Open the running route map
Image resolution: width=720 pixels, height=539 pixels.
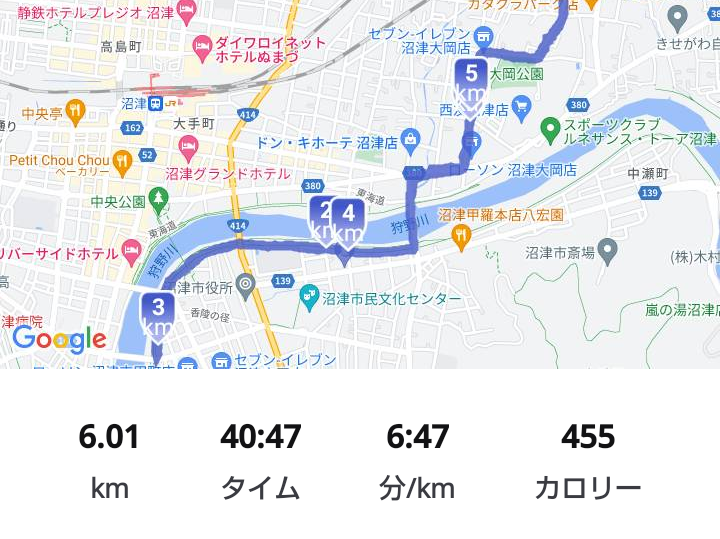point(360,185)
